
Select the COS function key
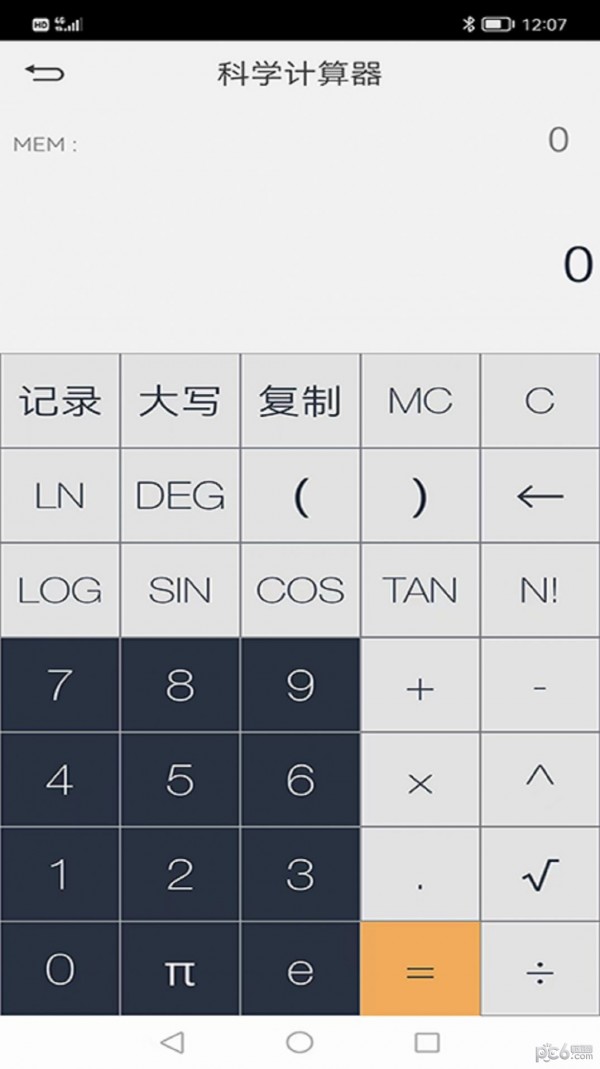(300, 590)
